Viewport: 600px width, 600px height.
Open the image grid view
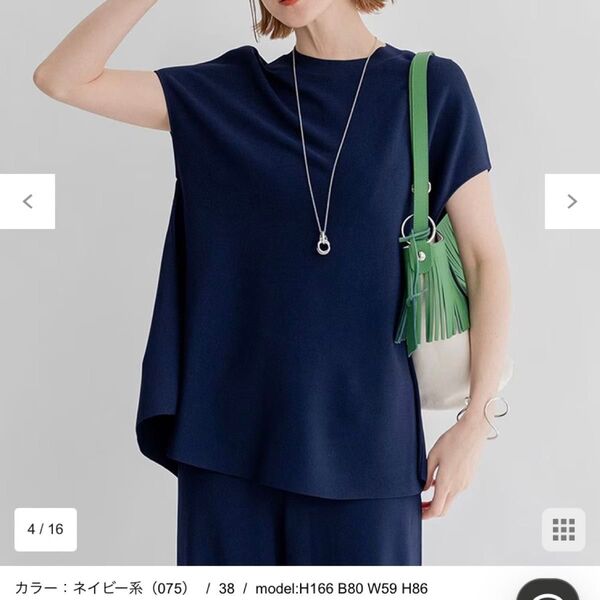(x=564, y=530)
